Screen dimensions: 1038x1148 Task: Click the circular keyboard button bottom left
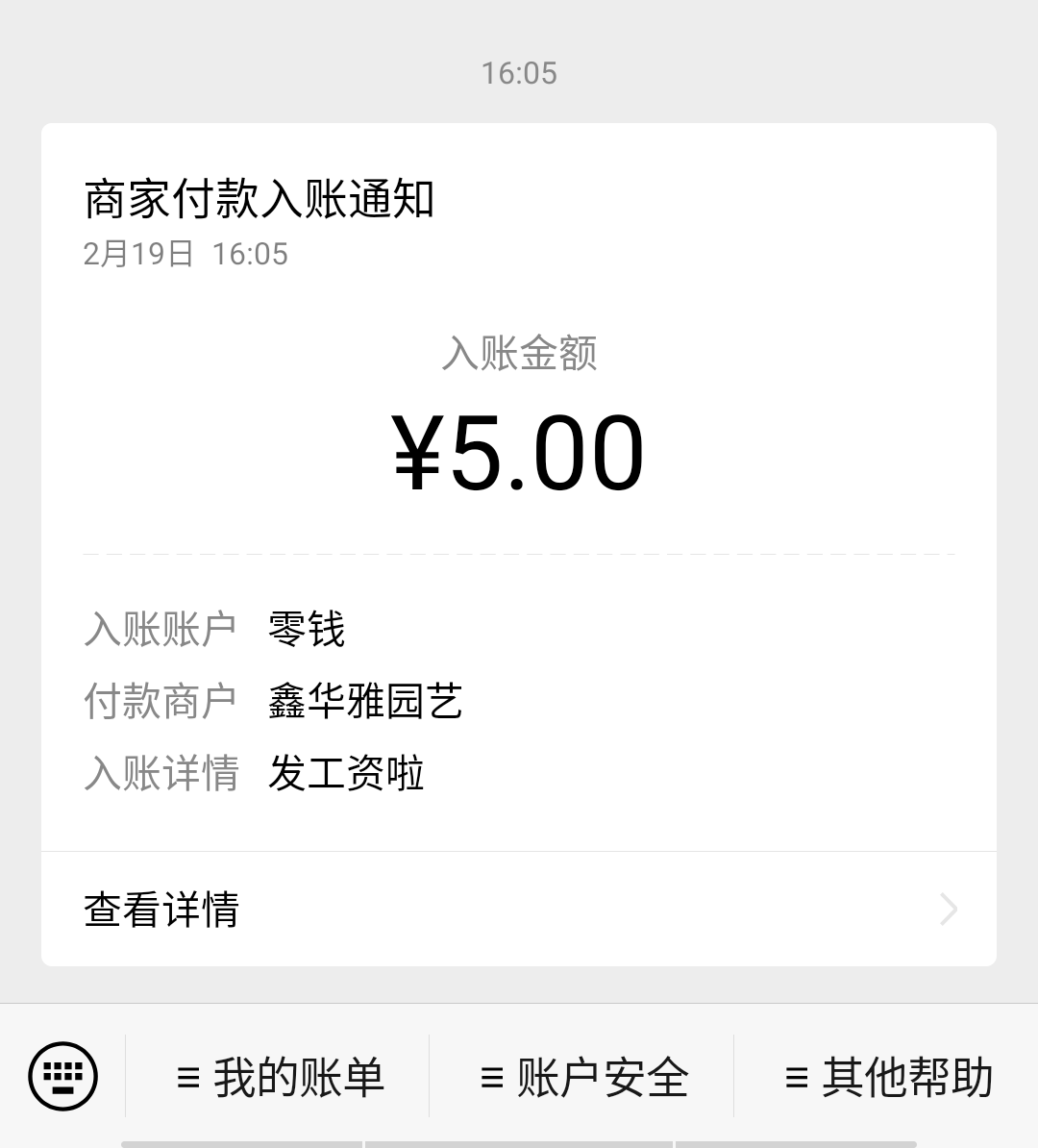61,1077
